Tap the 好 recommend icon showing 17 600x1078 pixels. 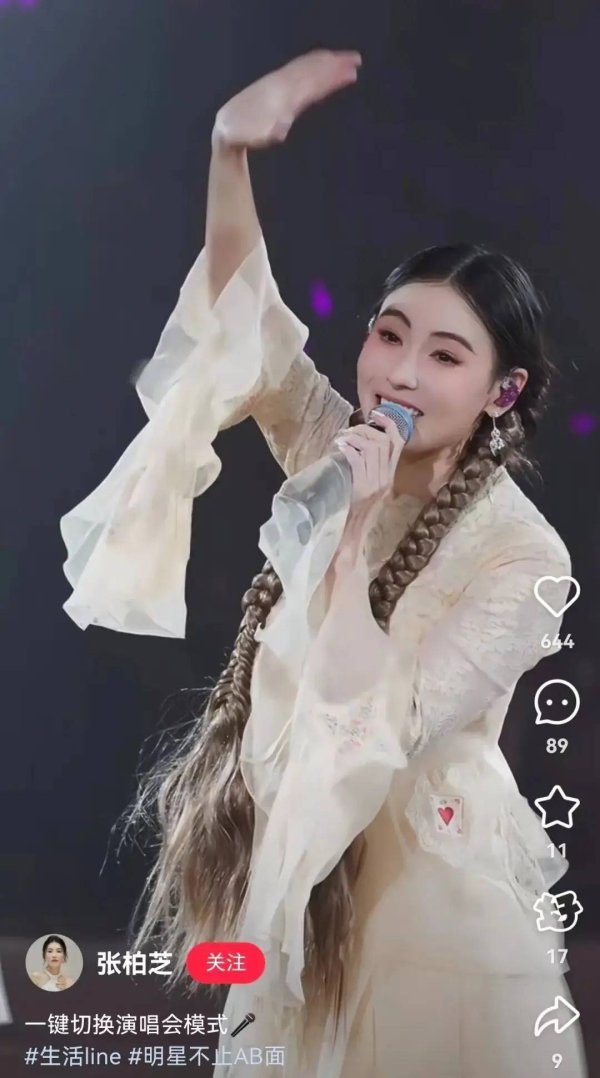556,912
